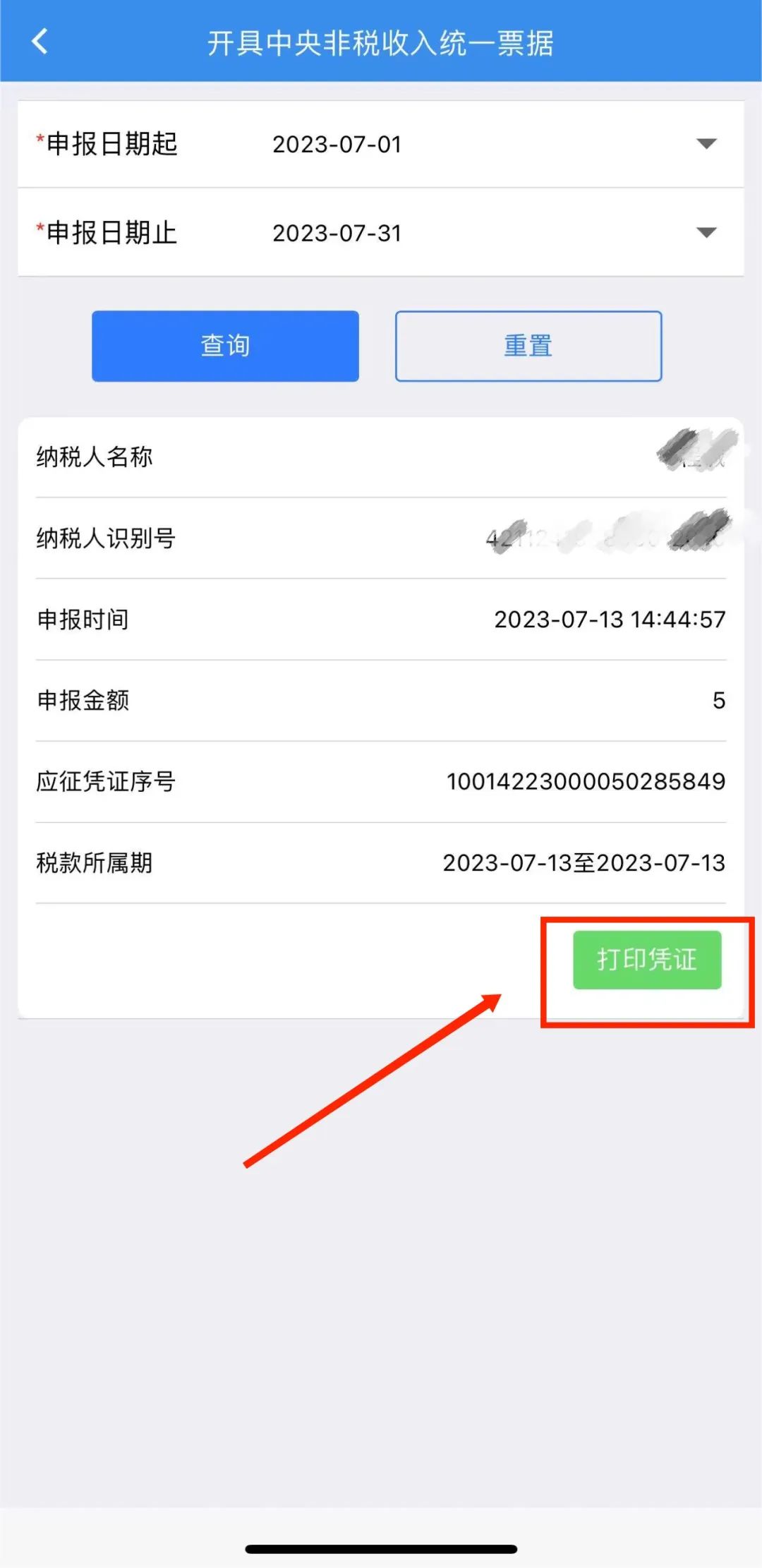Open the 申报日期起 date dropdown

point(381,144)
